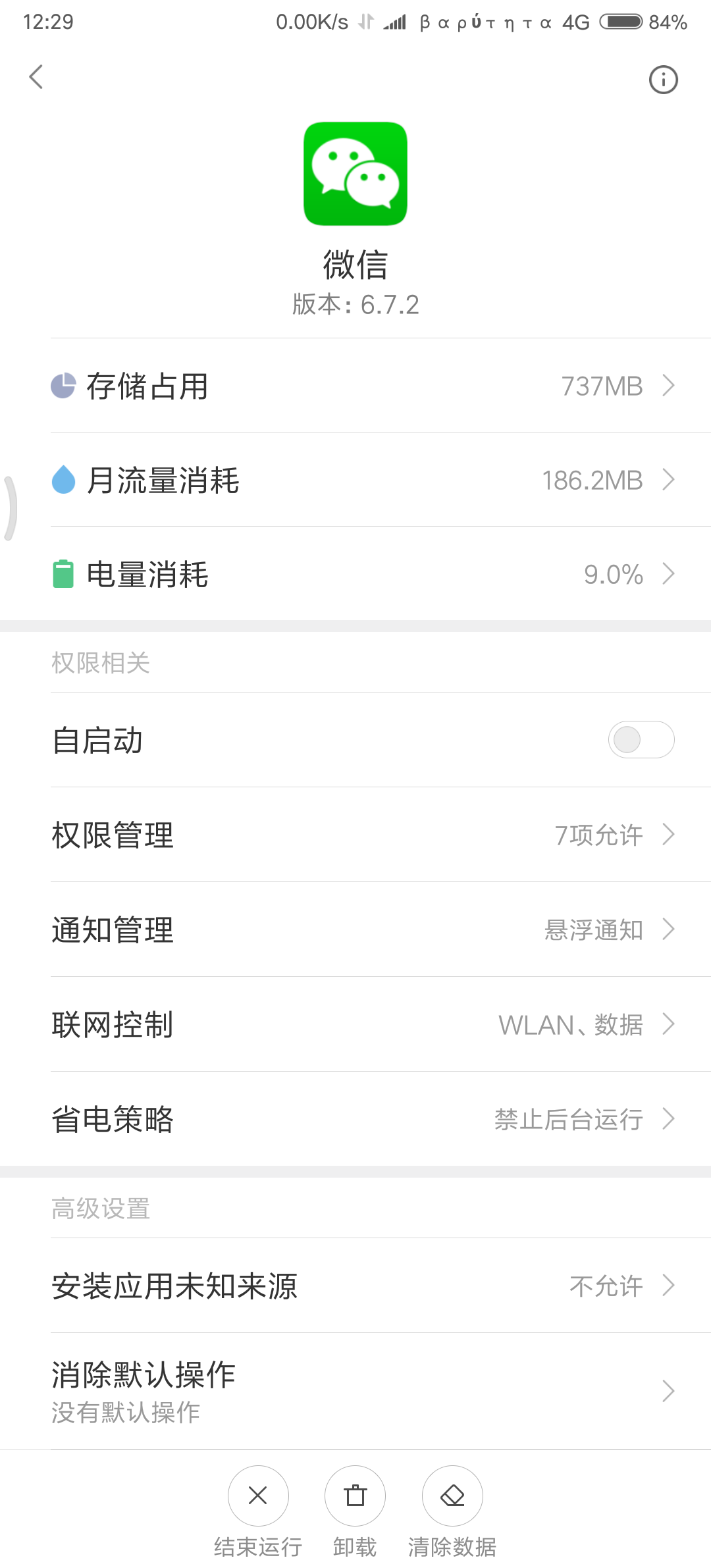Open 联网控制 WLAN、数据 settings
Screen dimensions: 711x1568
coord(355,1024)
